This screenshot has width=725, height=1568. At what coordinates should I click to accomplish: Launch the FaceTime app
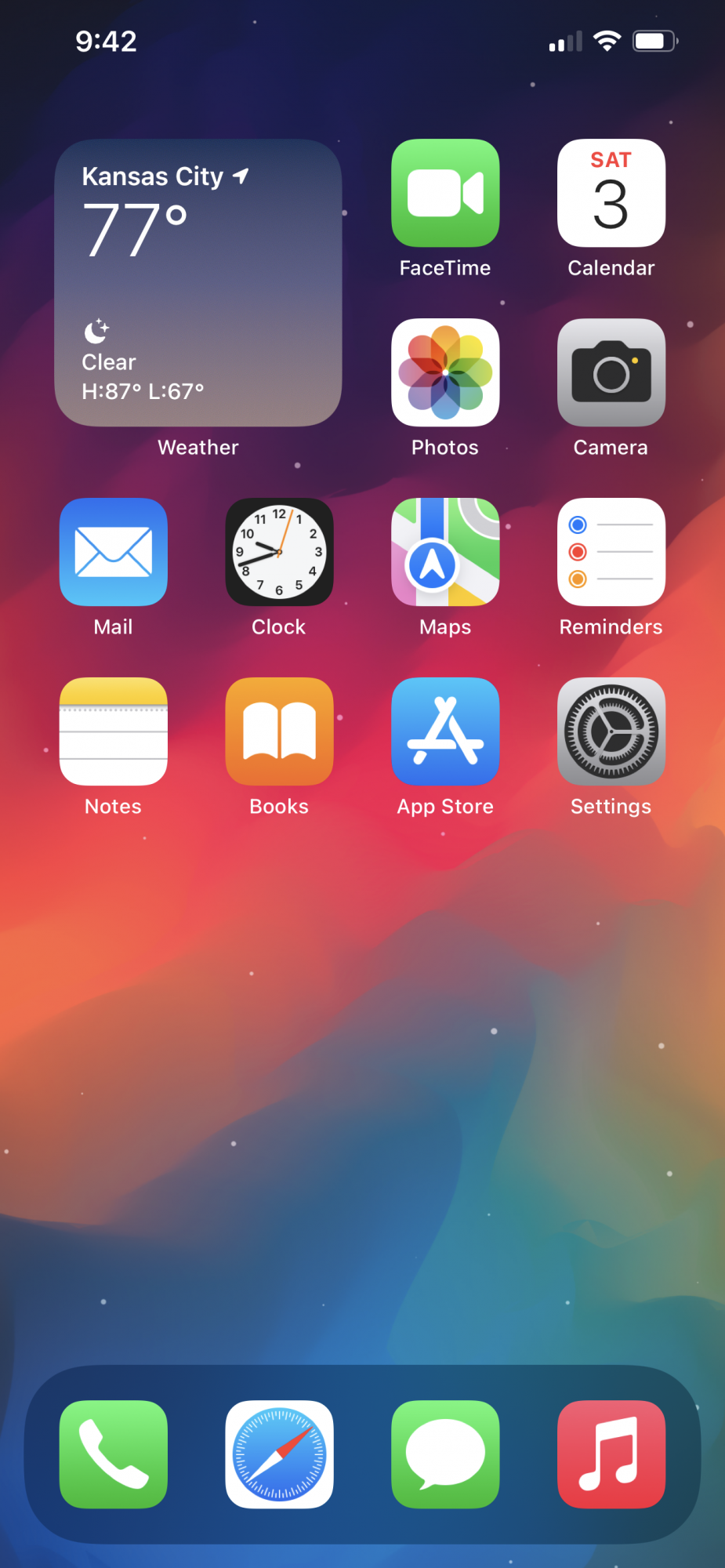445,193
